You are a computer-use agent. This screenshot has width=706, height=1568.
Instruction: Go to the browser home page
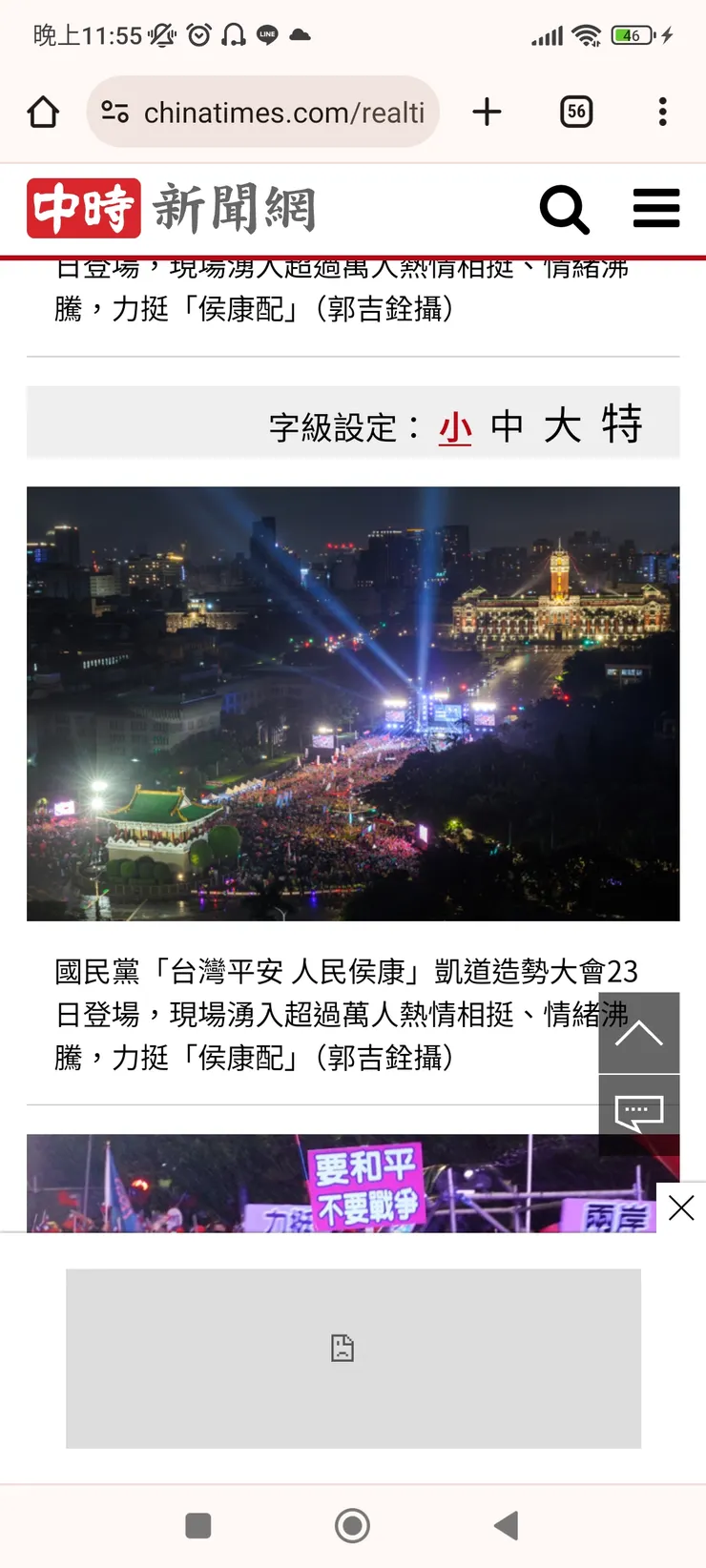[x=43, y=113]
